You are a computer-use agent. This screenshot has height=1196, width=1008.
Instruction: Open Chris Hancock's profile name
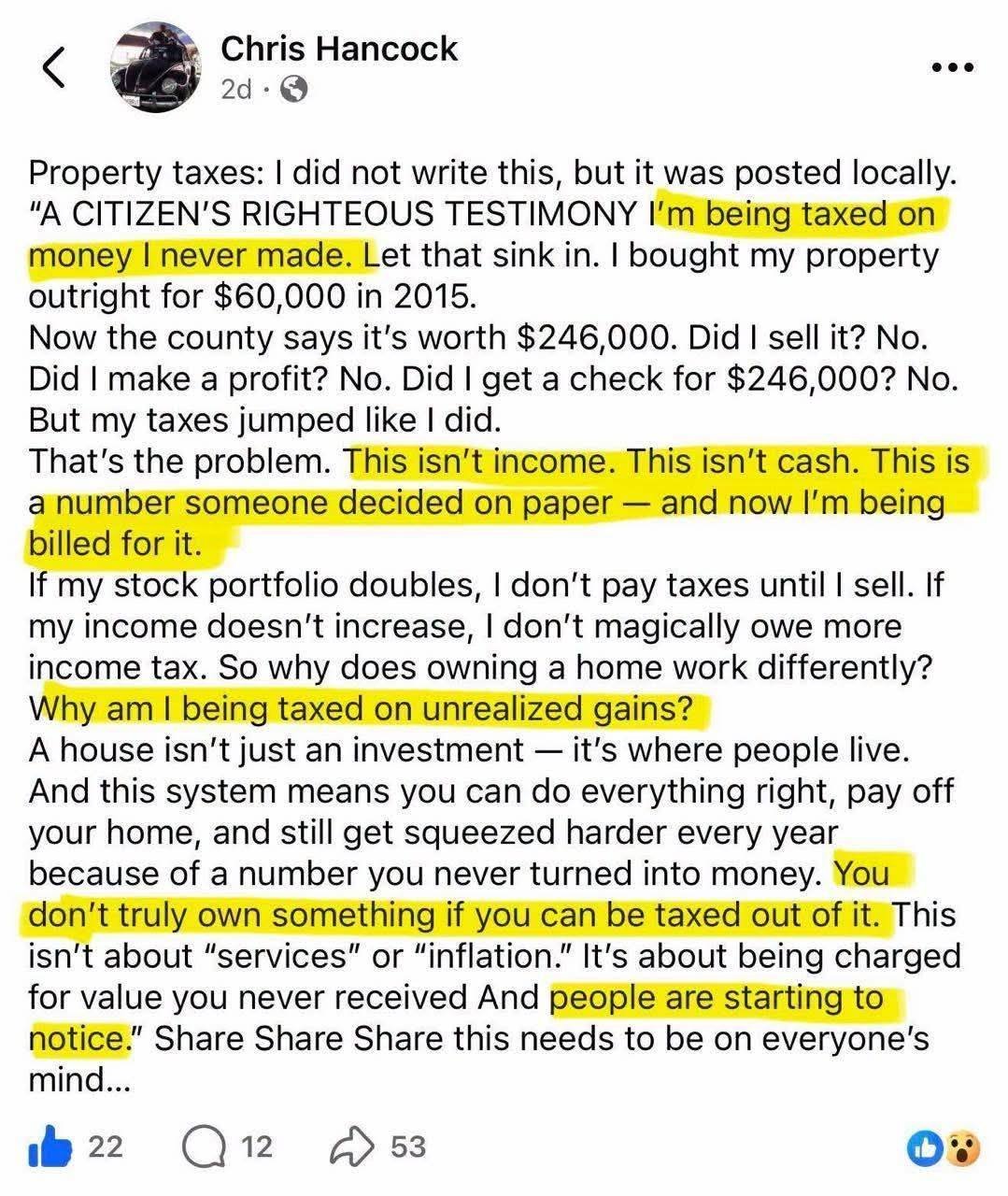pyautogui.click(x=338, y=49)
